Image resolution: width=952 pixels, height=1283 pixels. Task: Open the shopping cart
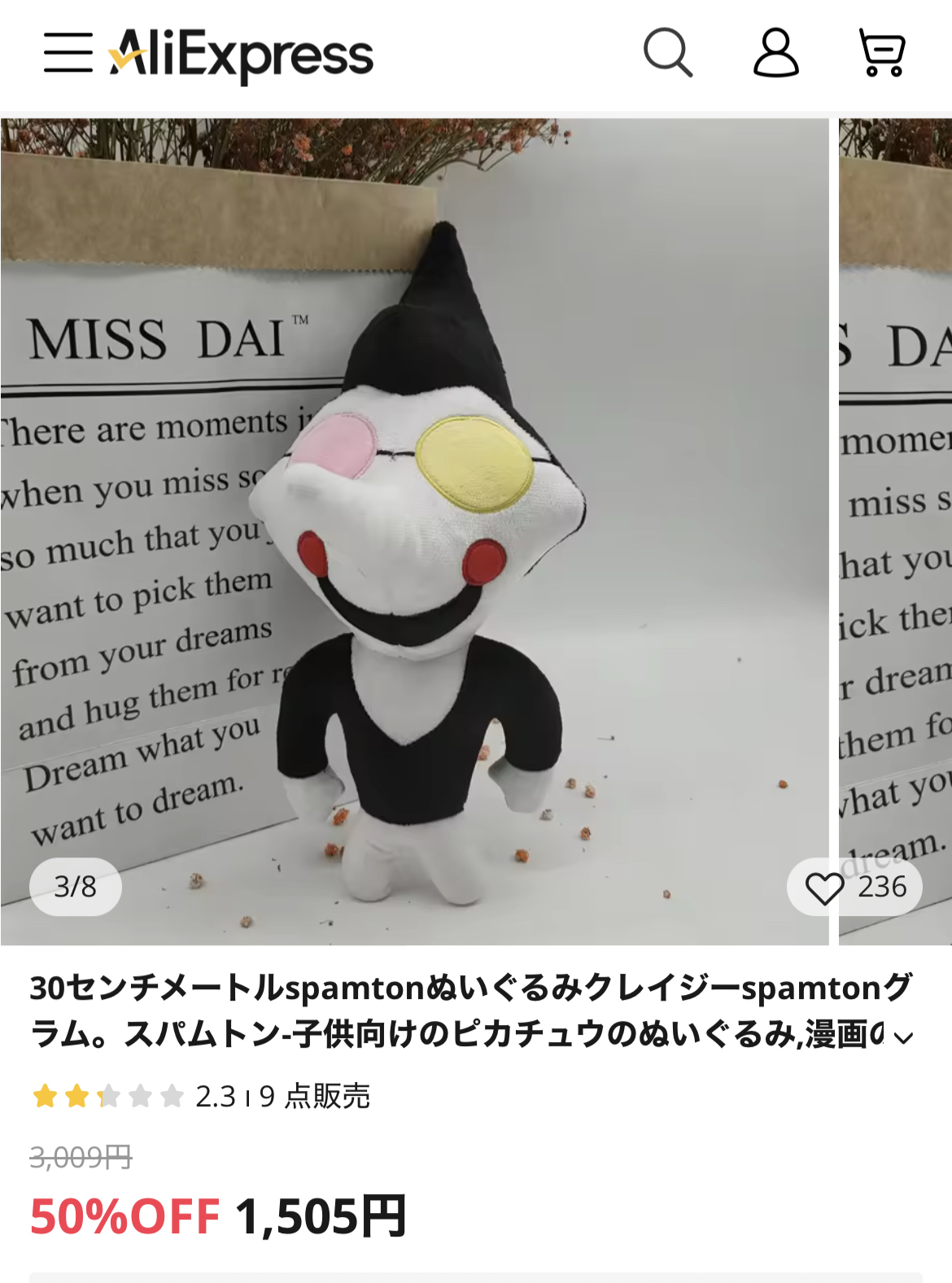tap(882, 53)
